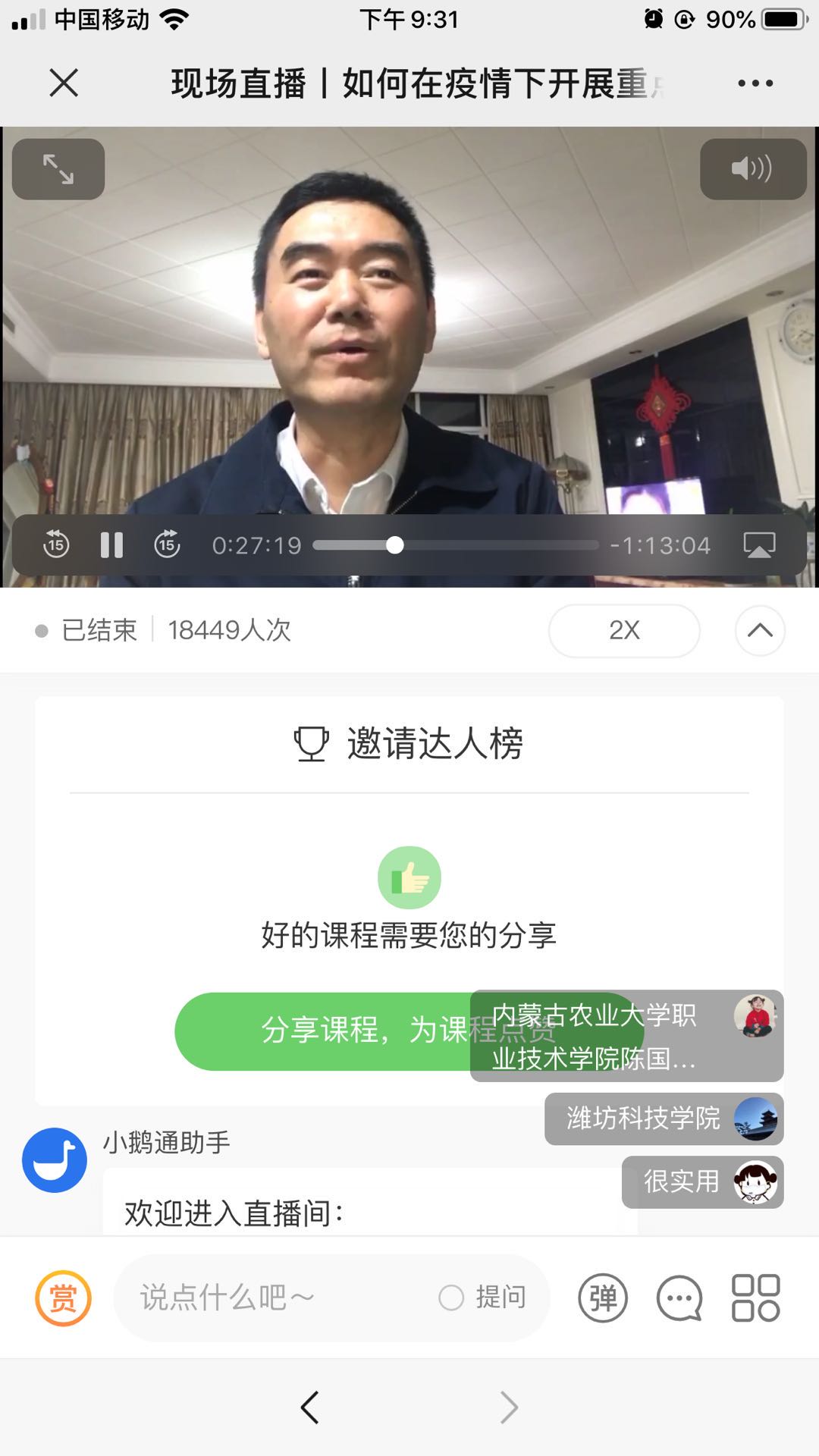
Task: Rewind video 15 seconds
Action: [x=56, y=544]
